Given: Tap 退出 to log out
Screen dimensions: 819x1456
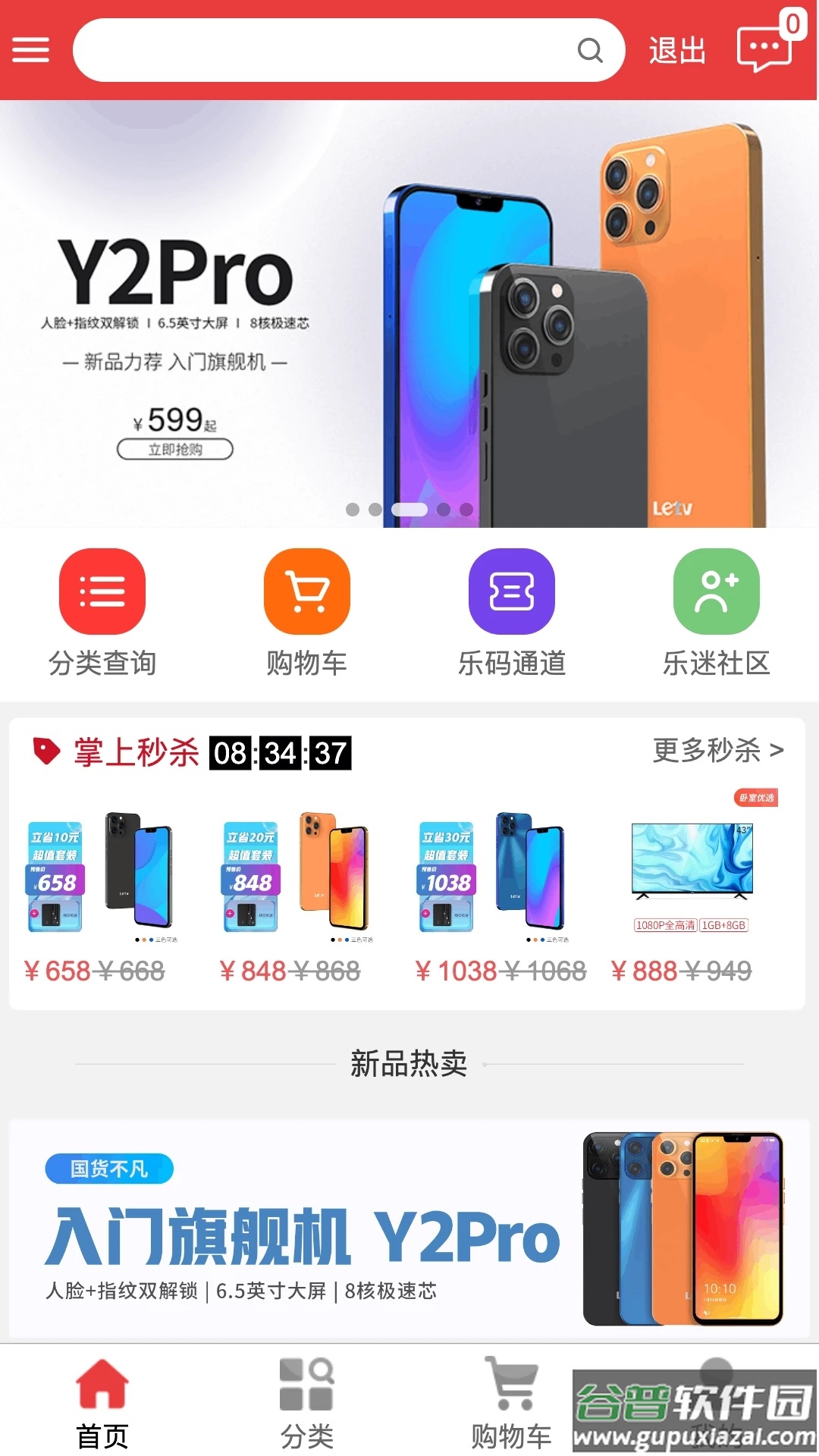Looking at the screenshot, I should (x=677, y=51).
